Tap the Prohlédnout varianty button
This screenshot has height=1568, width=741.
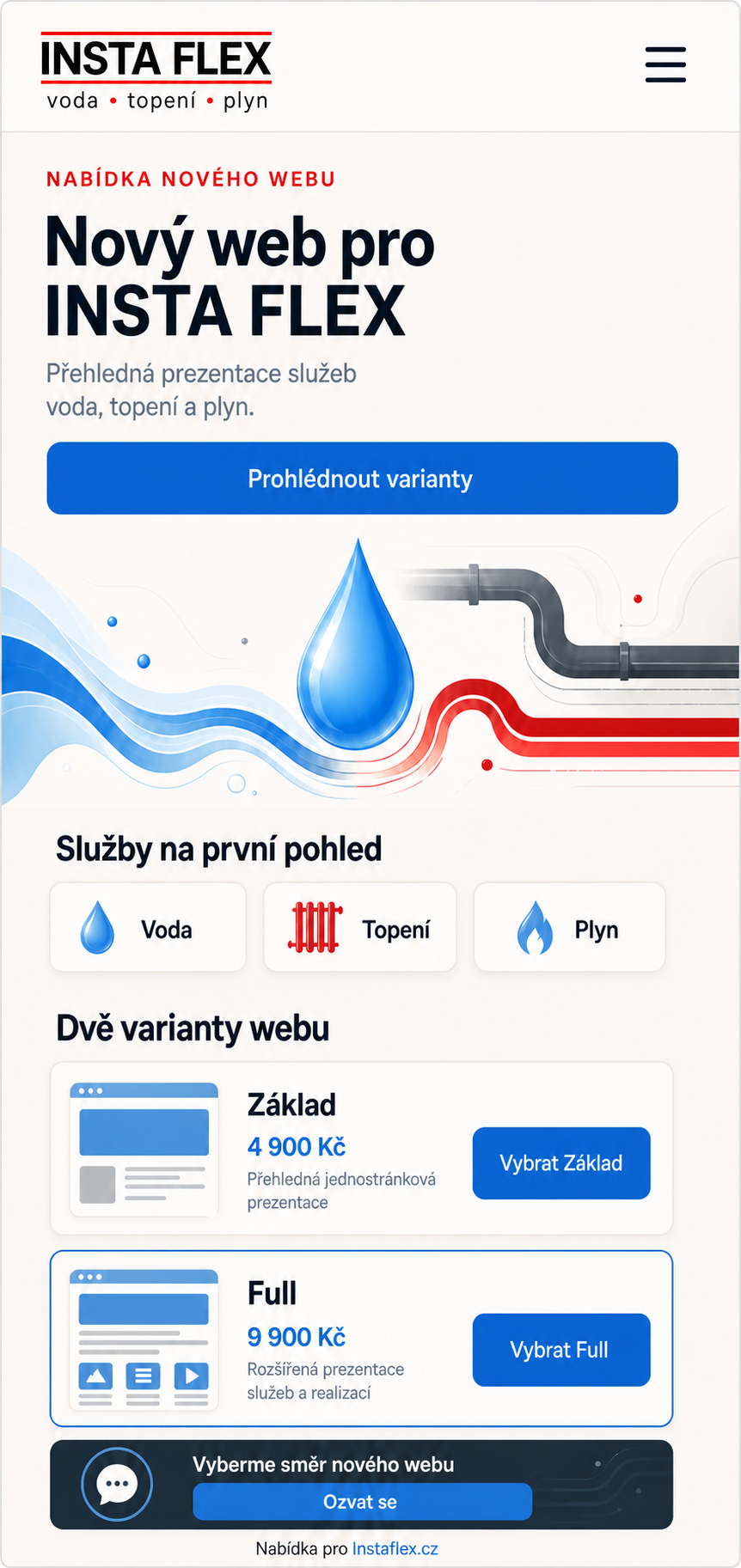pos(362,479)
